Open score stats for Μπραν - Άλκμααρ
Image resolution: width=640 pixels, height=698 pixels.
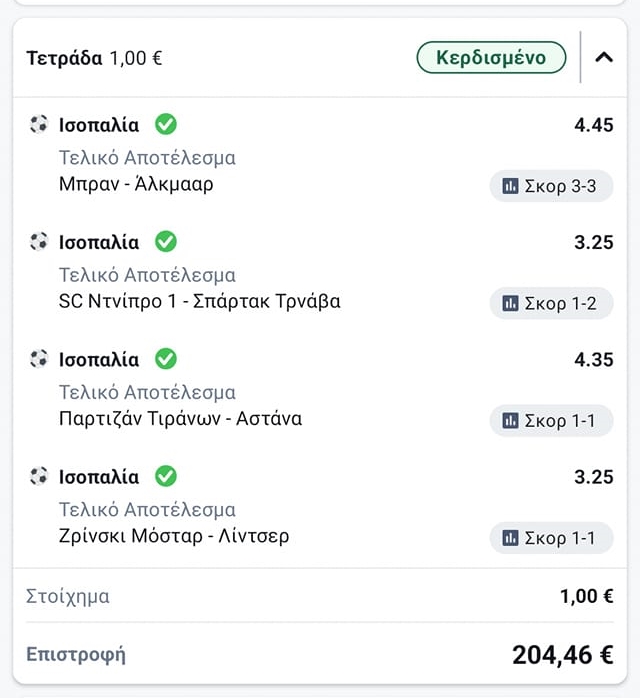click(551, 186)
